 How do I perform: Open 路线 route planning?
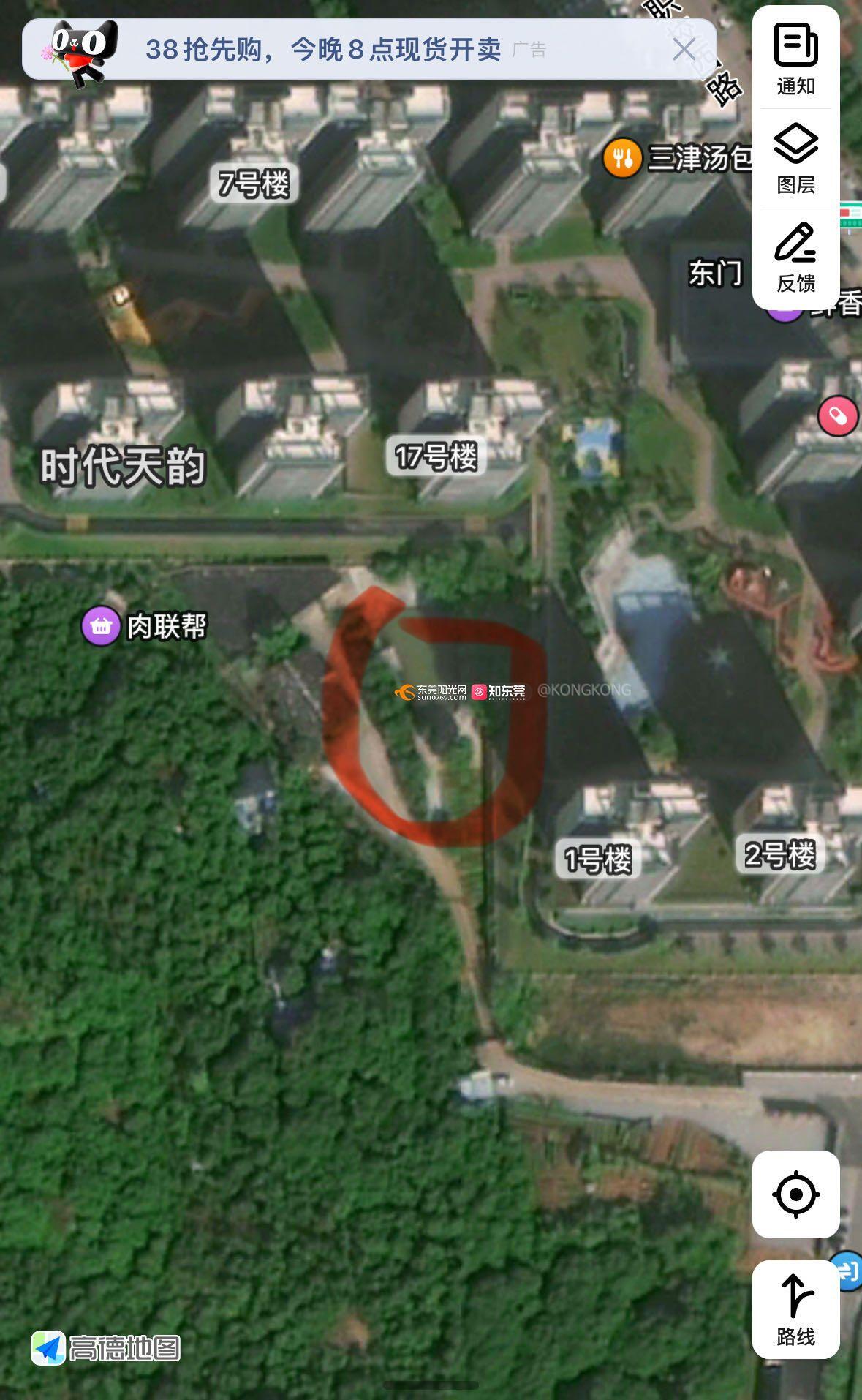click(795, 1309)
